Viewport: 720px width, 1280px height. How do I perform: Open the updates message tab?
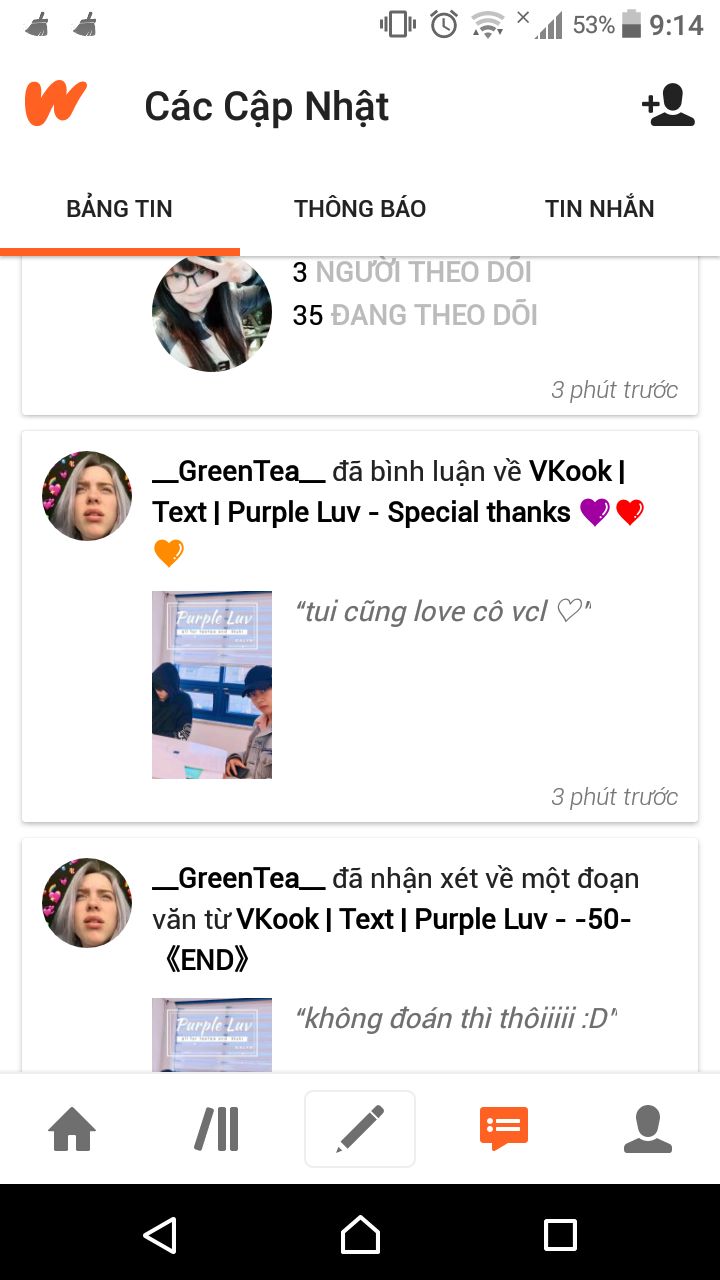pyautogui.click(x=504, y=1129)
